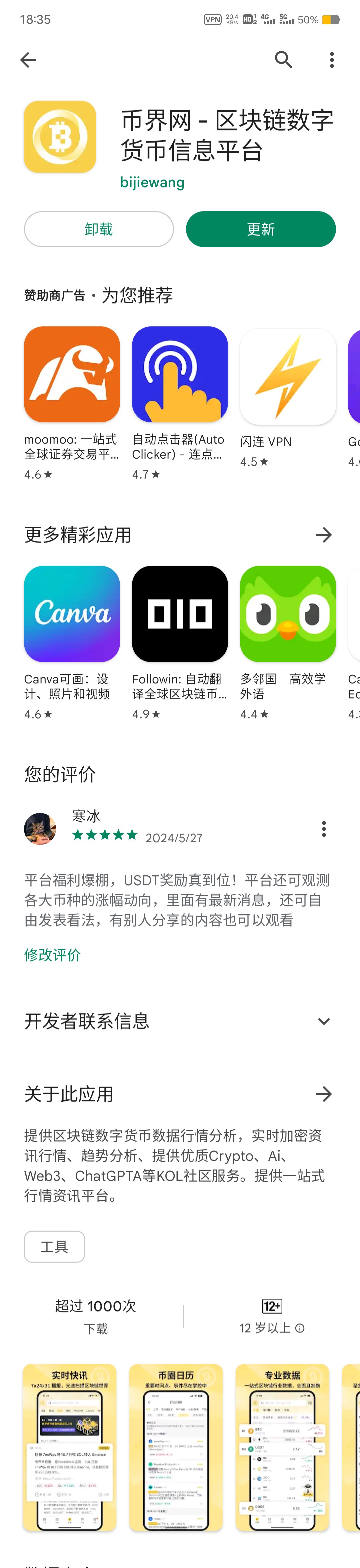
Task: Open options menu for 寒冰's review
Action: [x=323, y=829]
